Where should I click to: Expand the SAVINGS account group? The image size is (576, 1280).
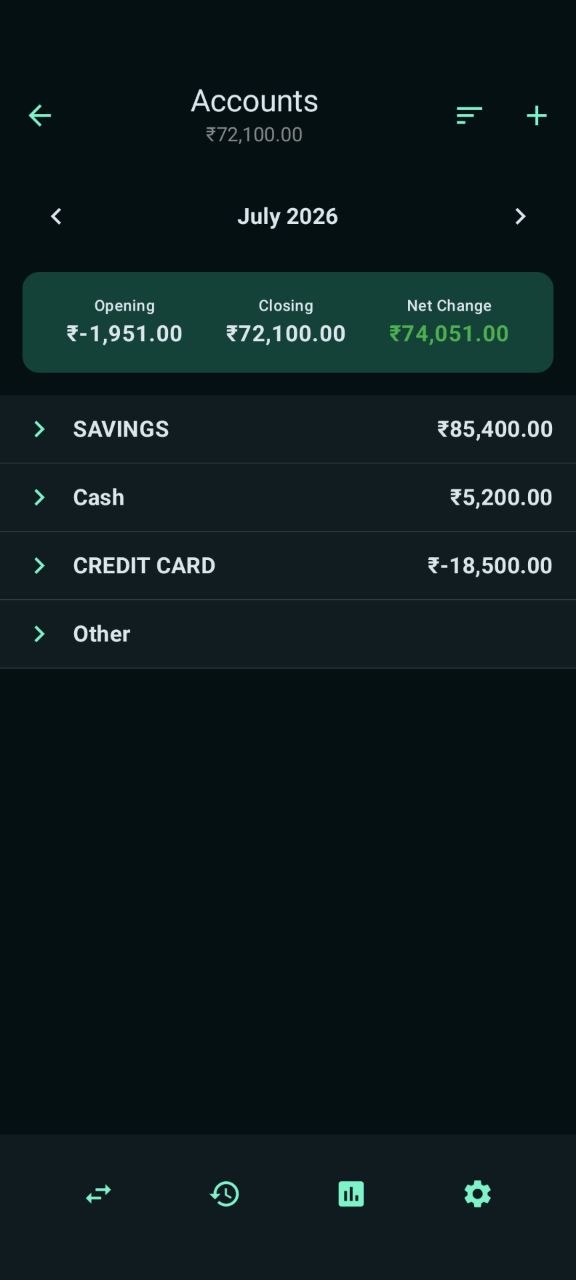(288, 429)
